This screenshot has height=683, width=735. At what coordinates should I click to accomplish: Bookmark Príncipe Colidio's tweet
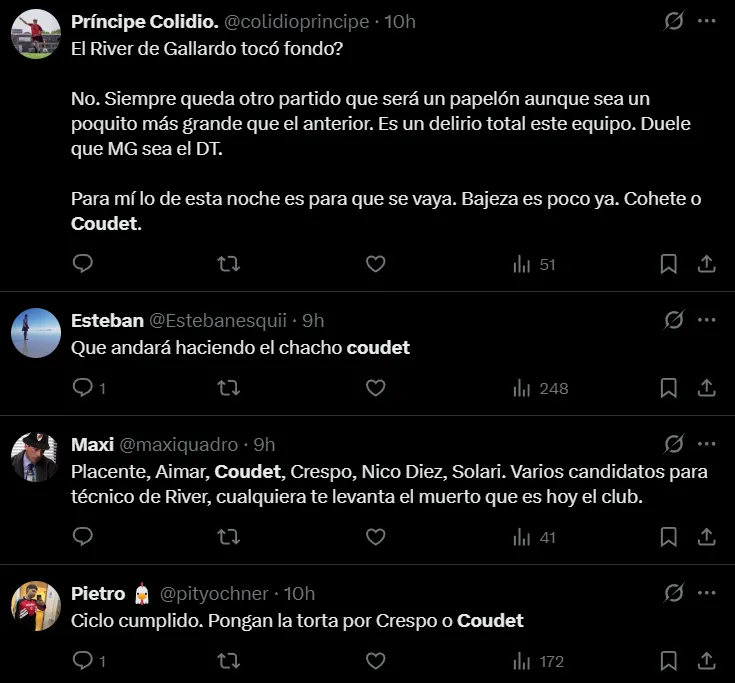669,264
